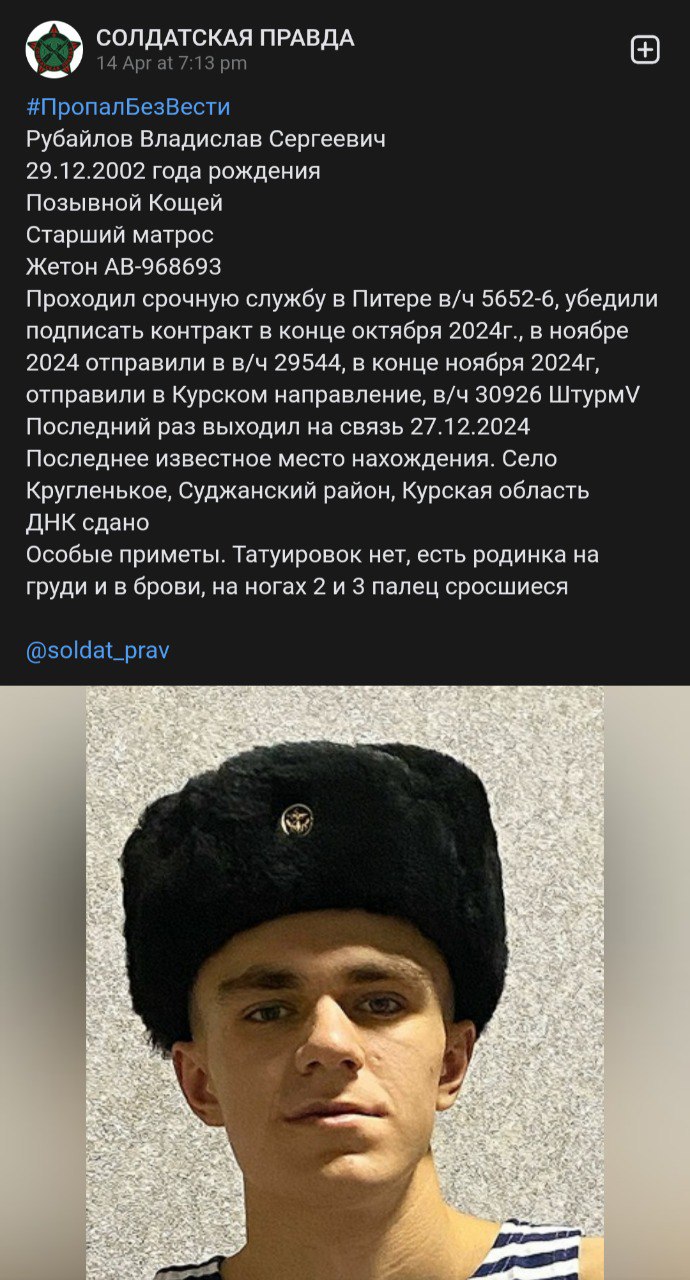Screen dimensions: 690x1280
Task: Open the #ПропалБезВести hashtag
Action: pos(128,107)
